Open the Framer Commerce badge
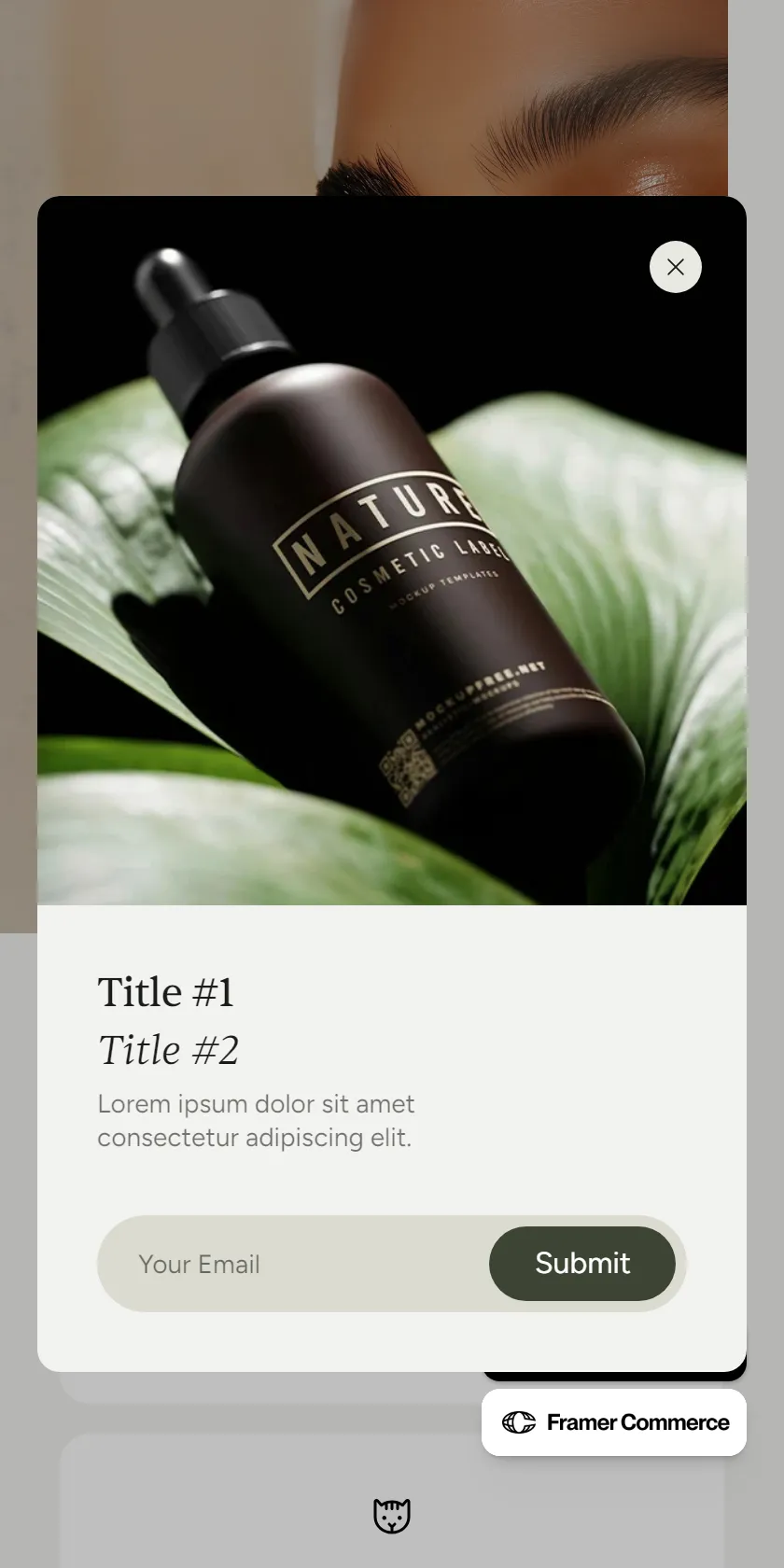 point(614,1422)
